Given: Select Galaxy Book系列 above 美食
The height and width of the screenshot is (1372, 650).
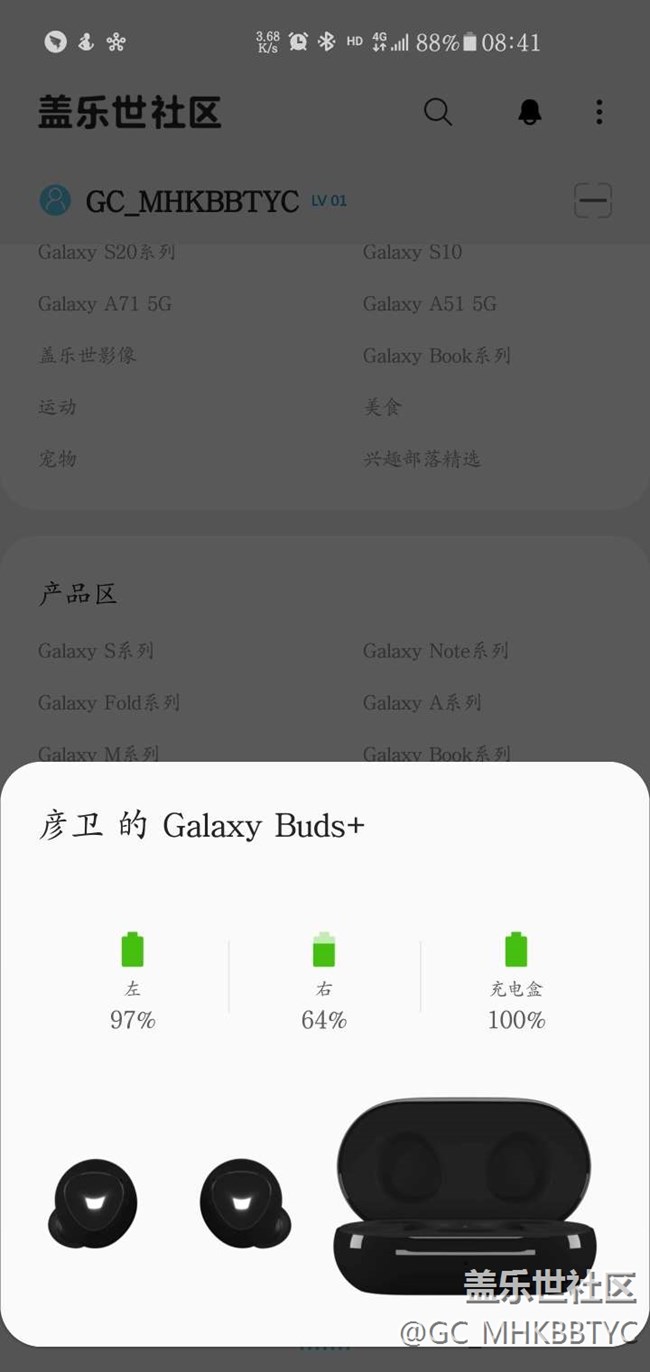Looking at the screenshot, I should [436, 355].
